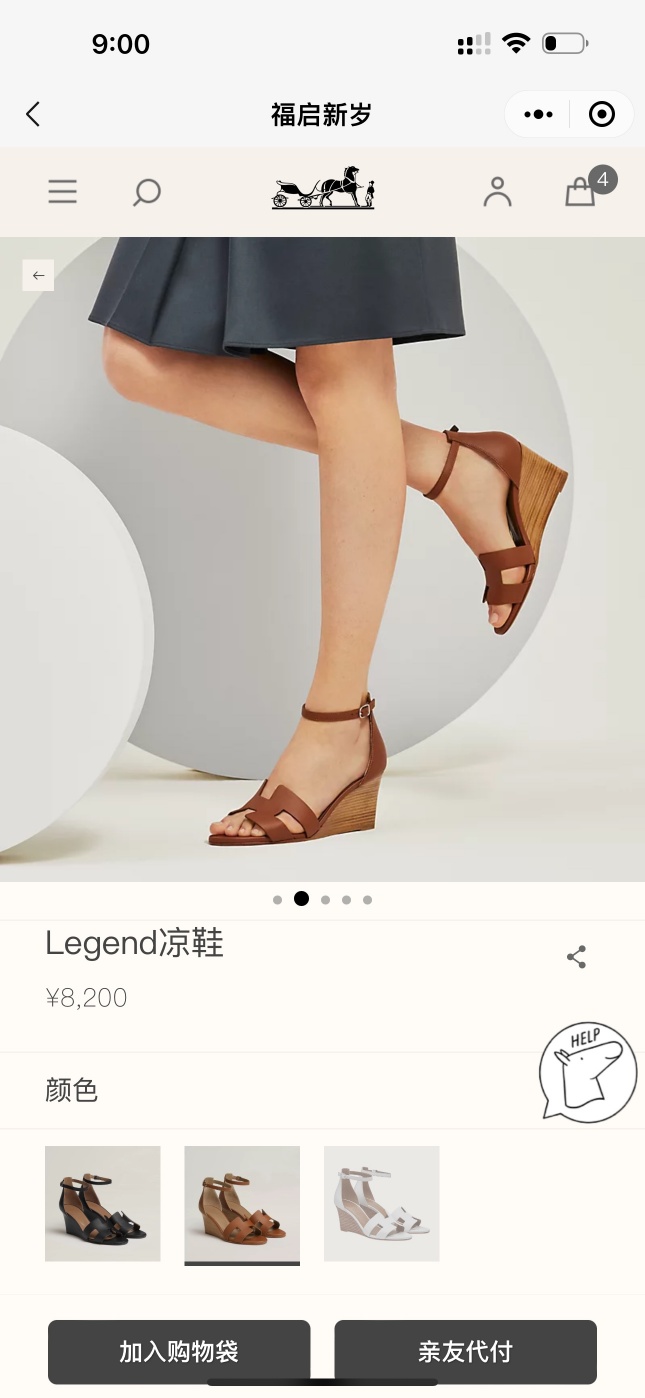This screenshot has width=645, height=1398.
Task: Open the shopping bag with 4 items
Action: (581, 191)
